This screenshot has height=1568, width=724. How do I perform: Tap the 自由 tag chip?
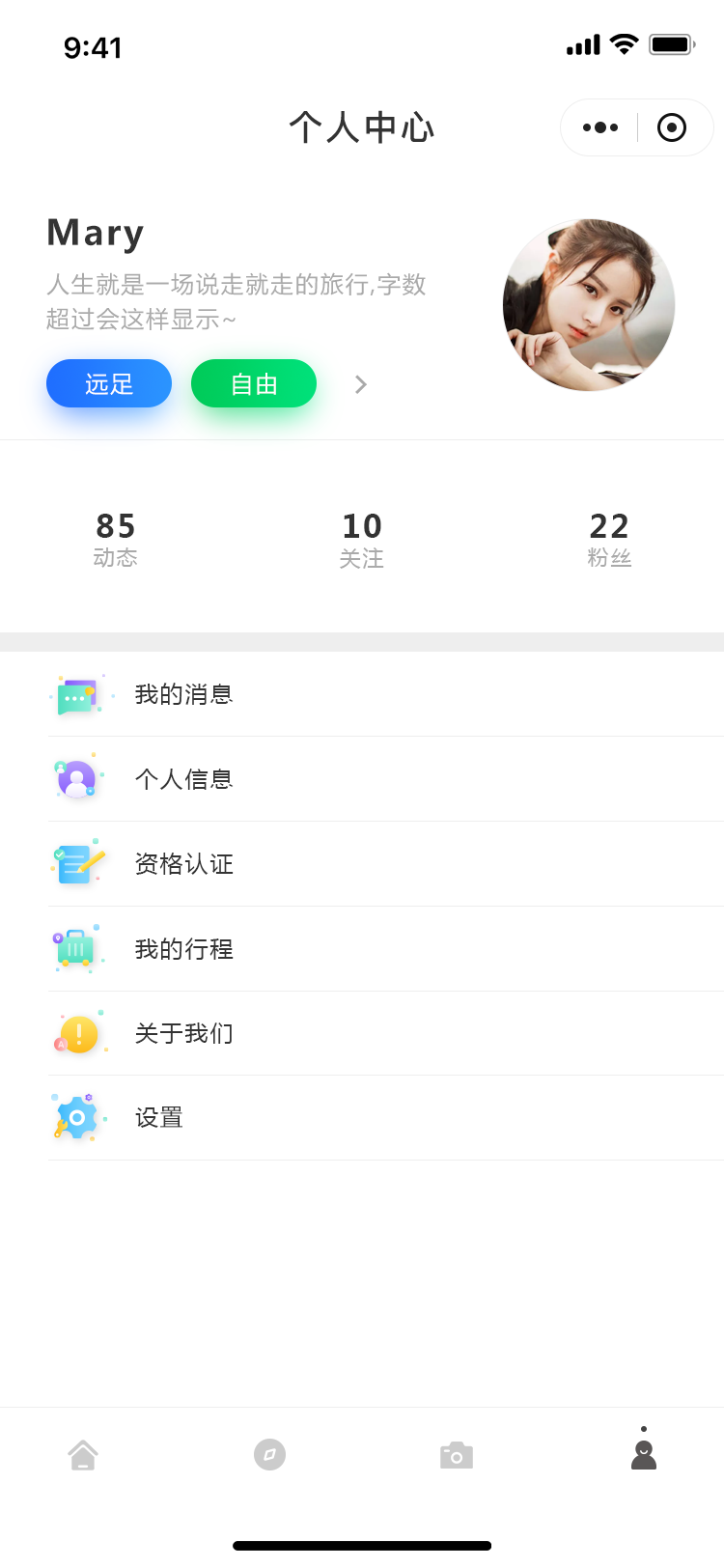[x=254, y=383]
